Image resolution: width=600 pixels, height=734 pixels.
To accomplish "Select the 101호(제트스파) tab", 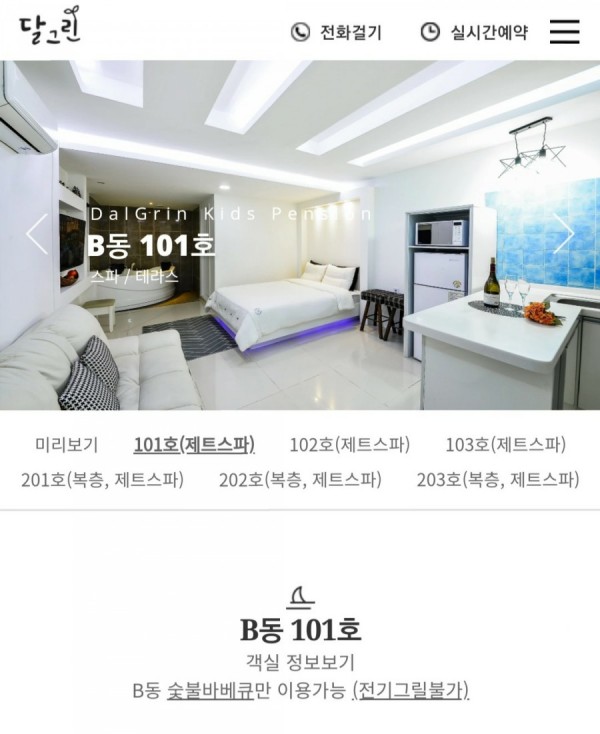I will coord(194,445).
